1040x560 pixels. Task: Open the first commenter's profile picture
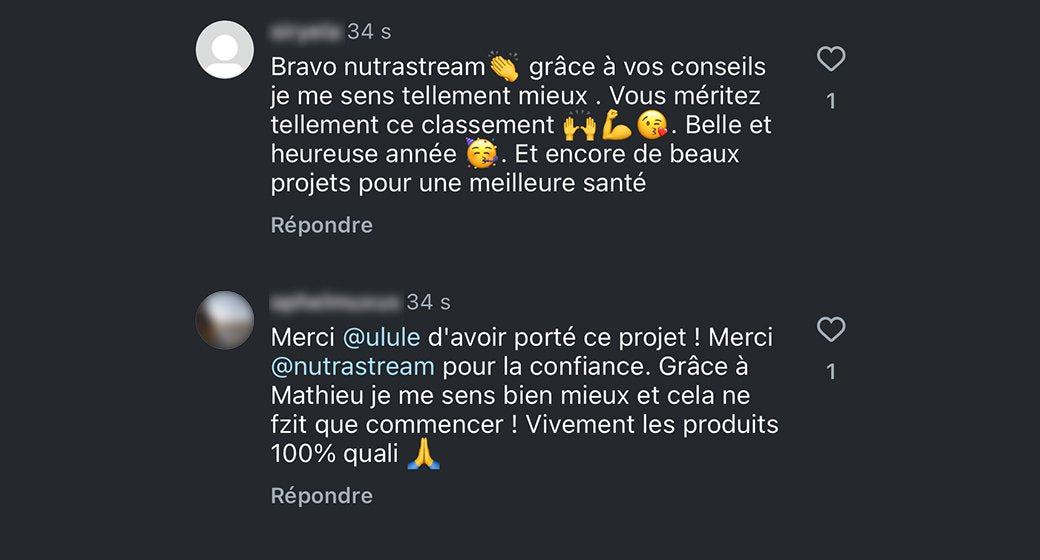pos(225,49)
